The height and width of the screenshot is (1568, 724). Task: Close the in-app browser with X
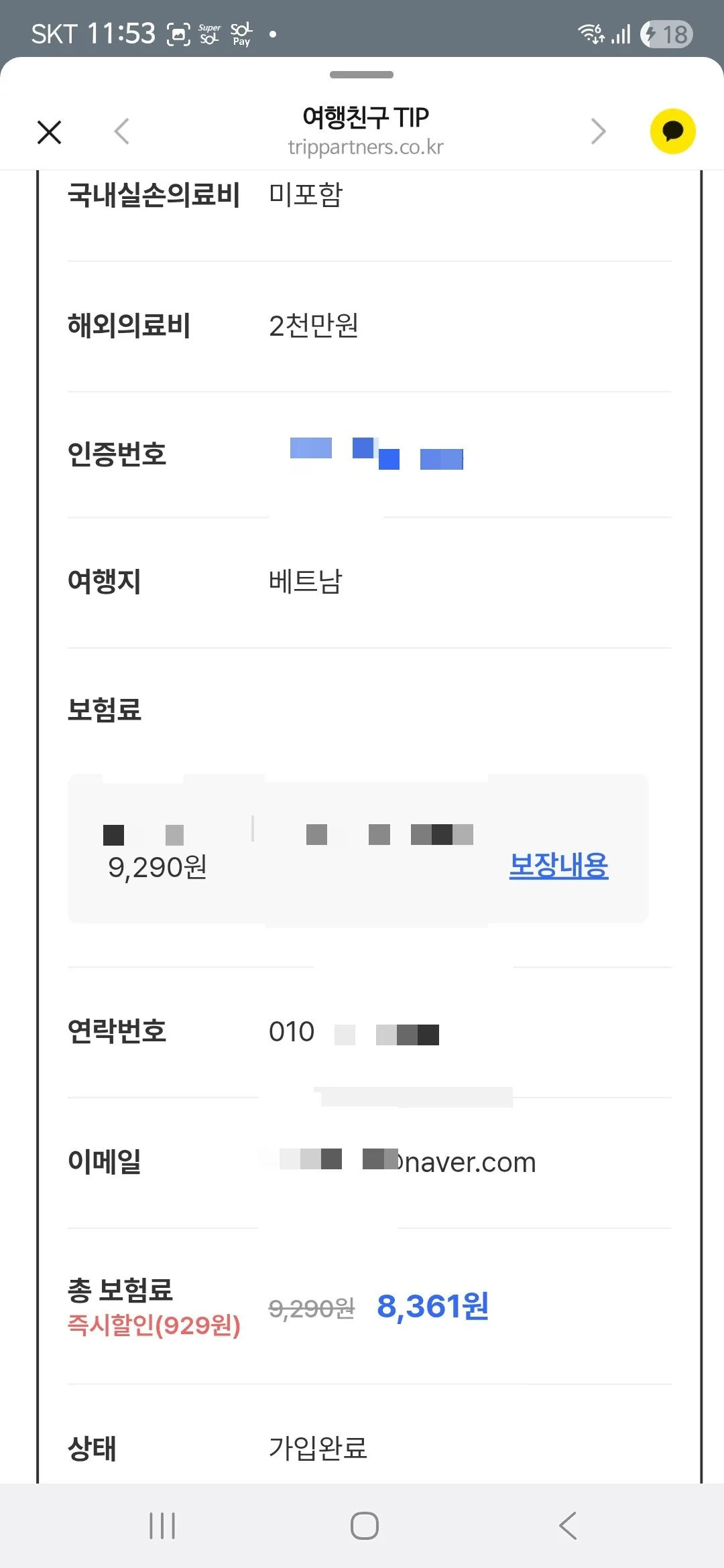50,132
